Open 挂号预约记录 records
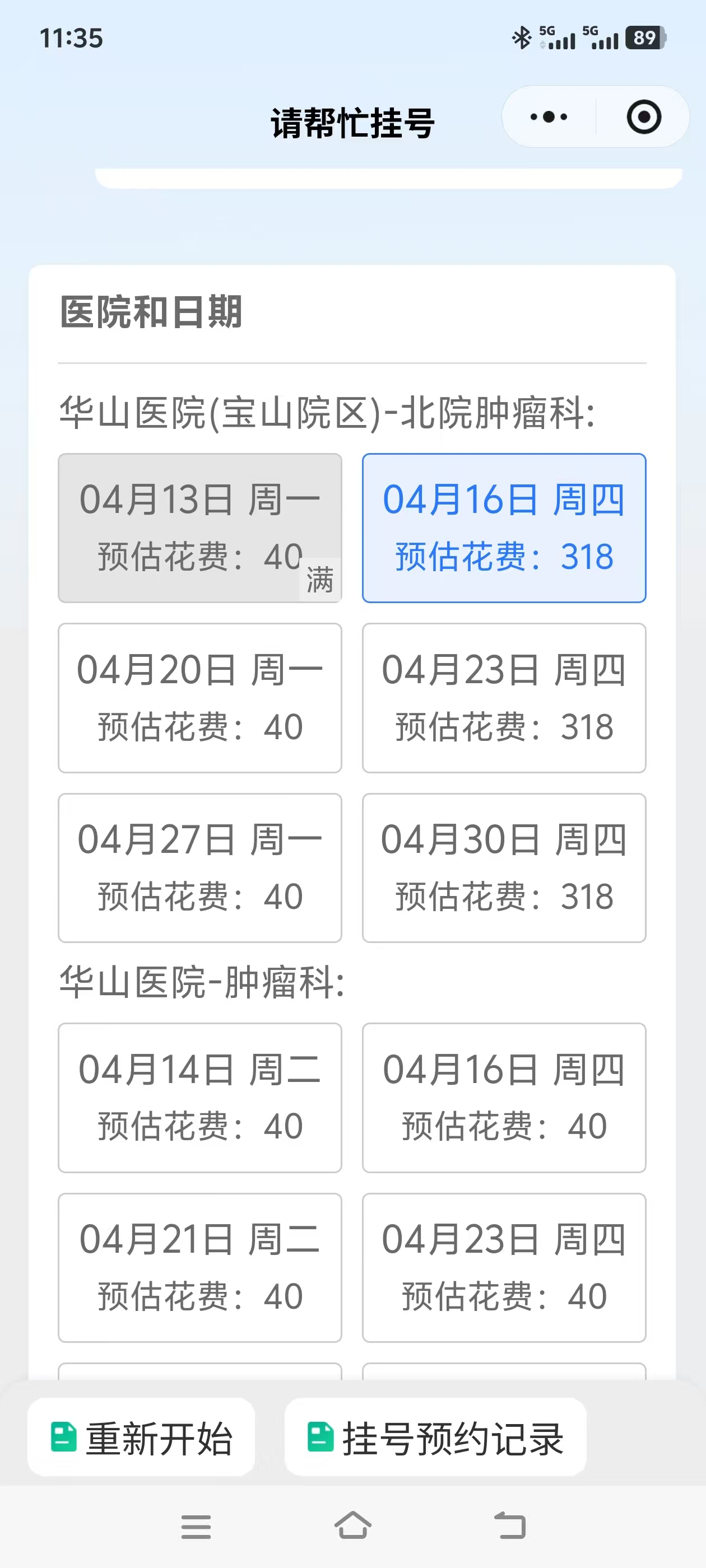The image size is (706, 1568). (435, 1438)
